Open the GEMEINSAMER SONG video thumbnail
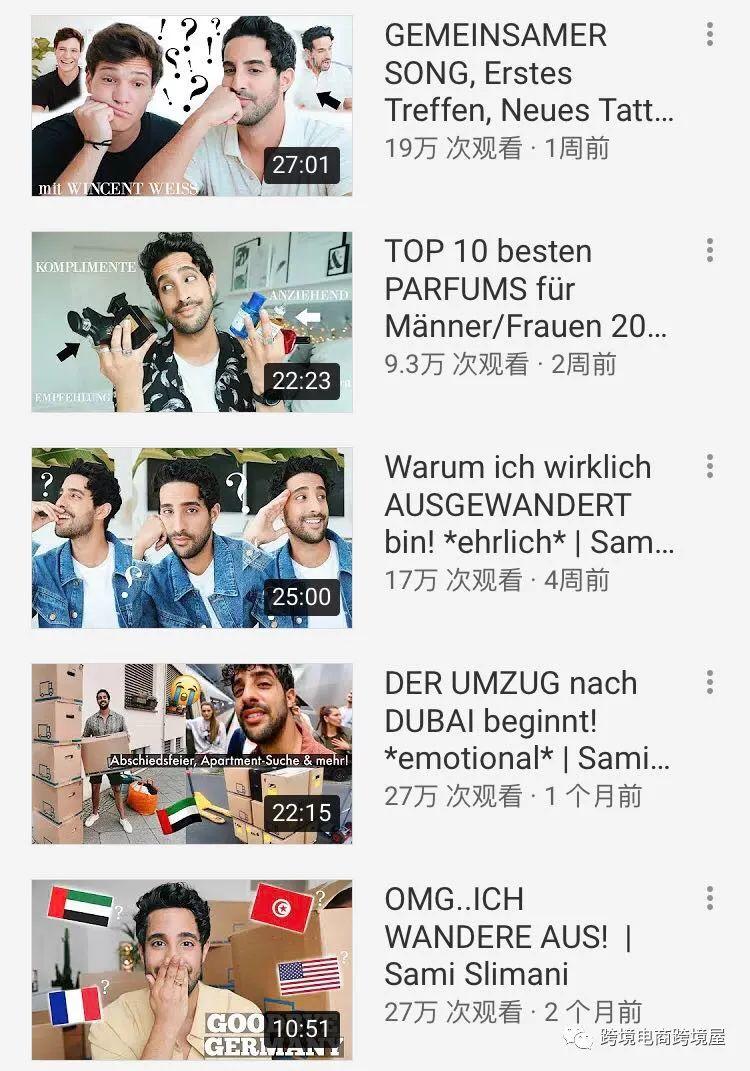 [x=192, y=106]
